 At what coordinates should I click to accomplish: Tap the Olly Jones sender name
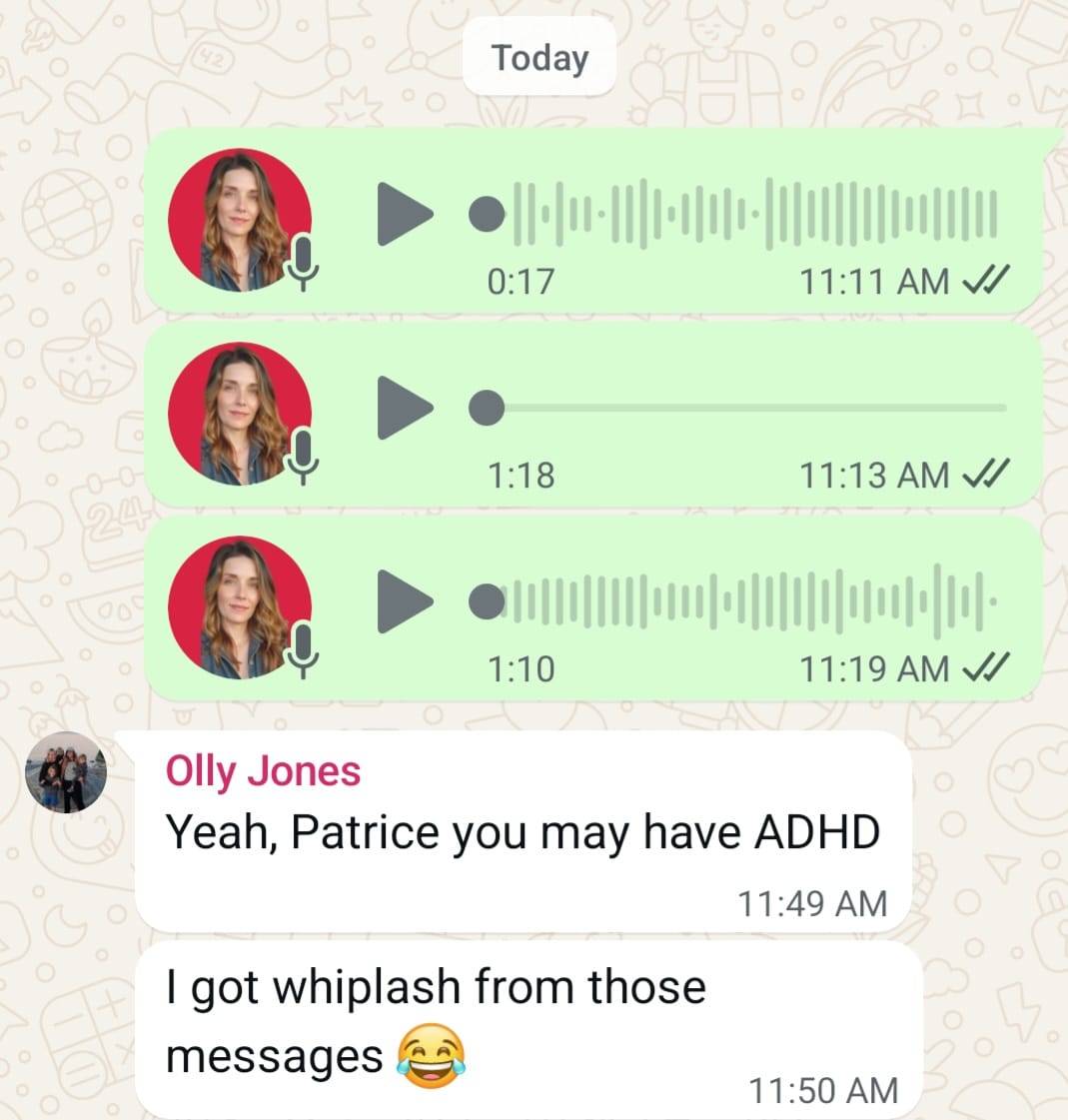(263, 771)
